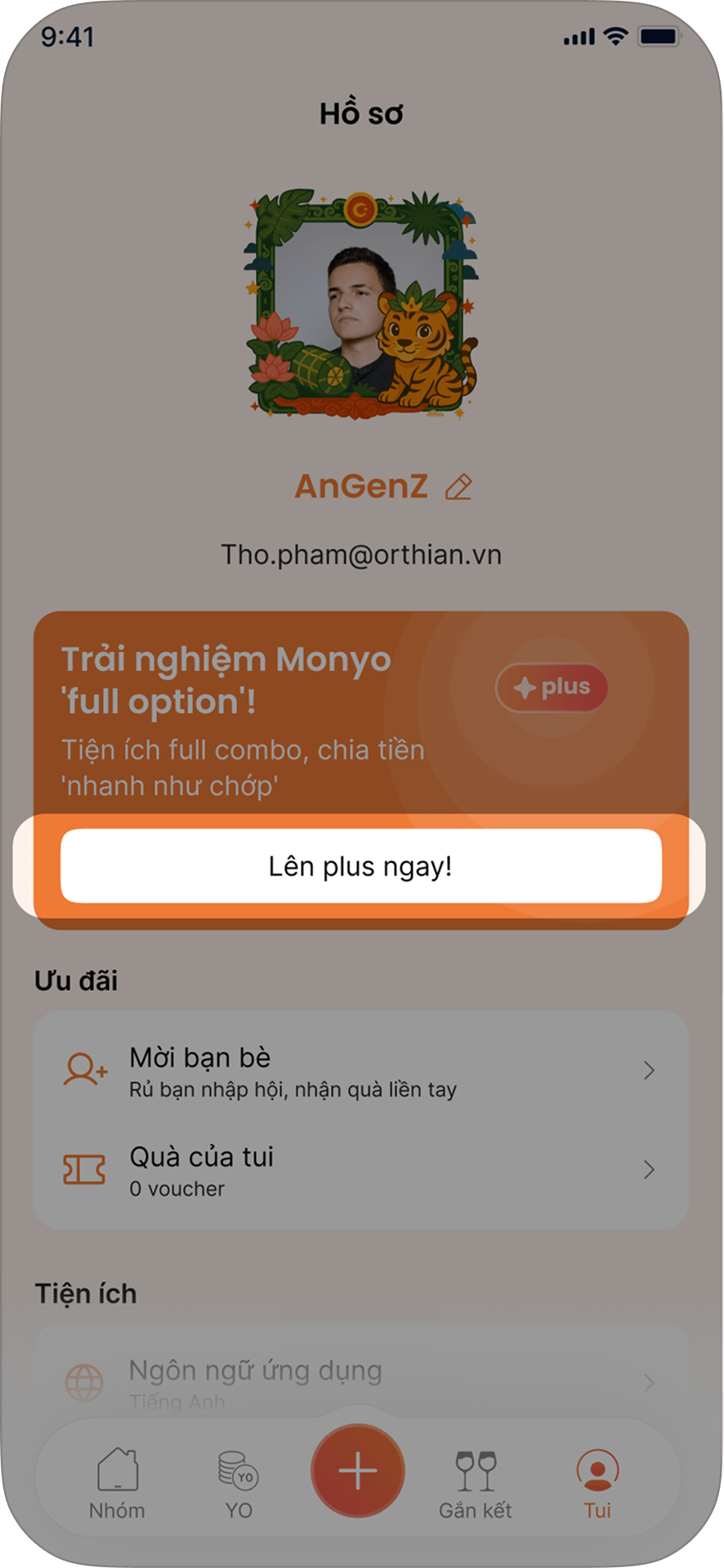Switch to the YO tab
724x1568 pixels.
coord(239,1483)
